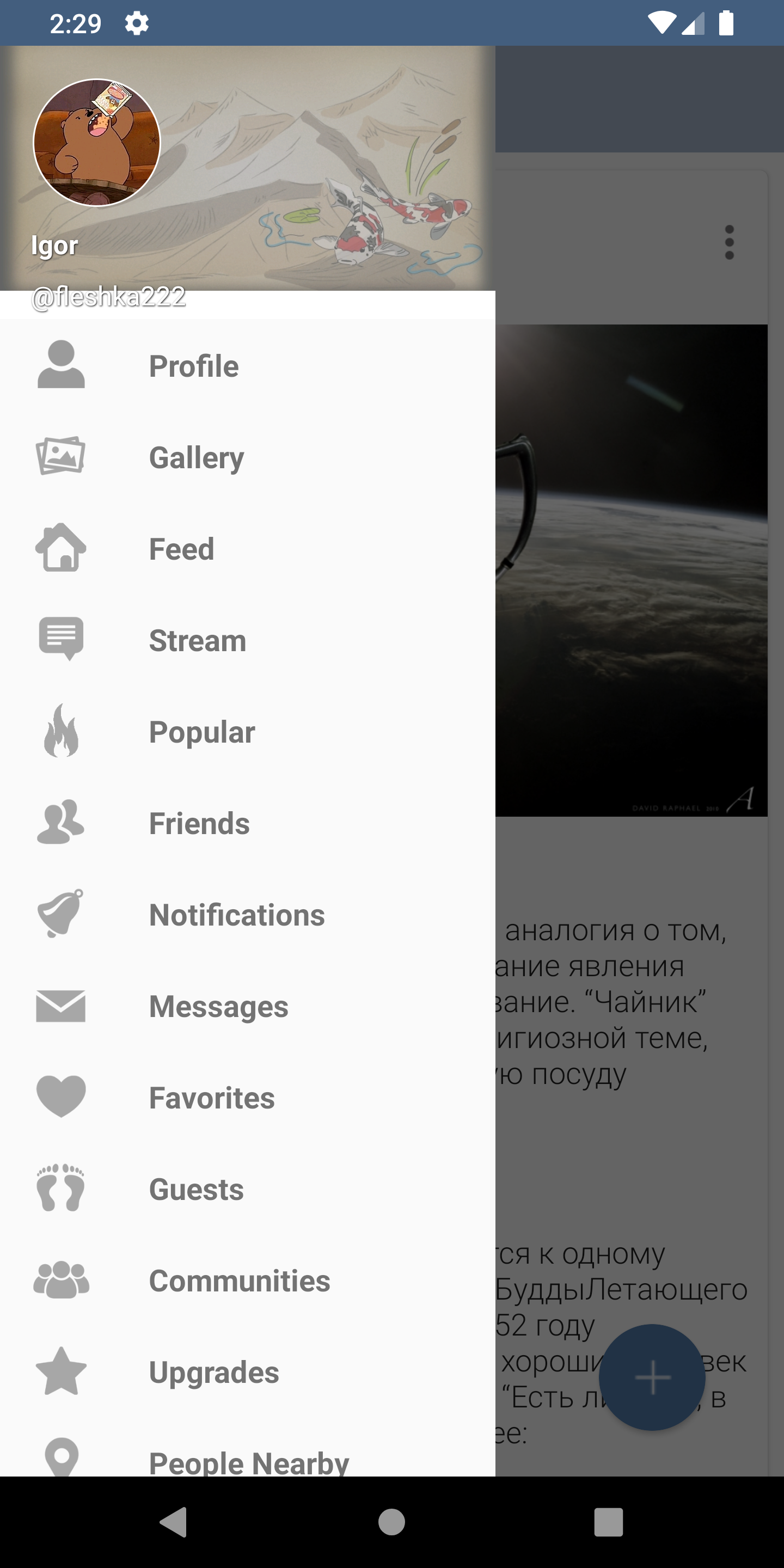Open the @fleshka222 username link
The height and width of the screenshot is (1568, 784).
(108, 296)
